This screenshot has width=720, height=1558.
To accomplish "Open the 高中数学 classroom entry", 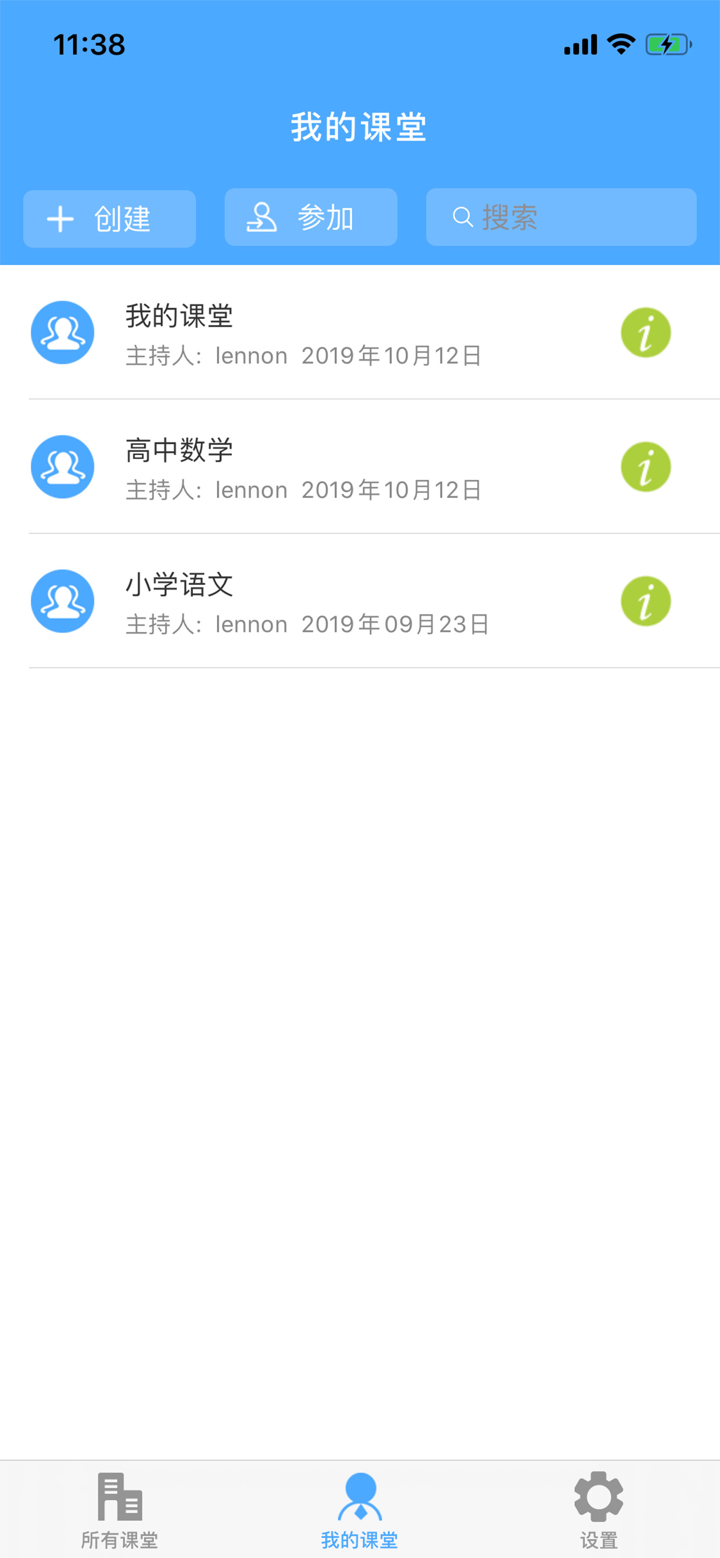I will (300, 466).
